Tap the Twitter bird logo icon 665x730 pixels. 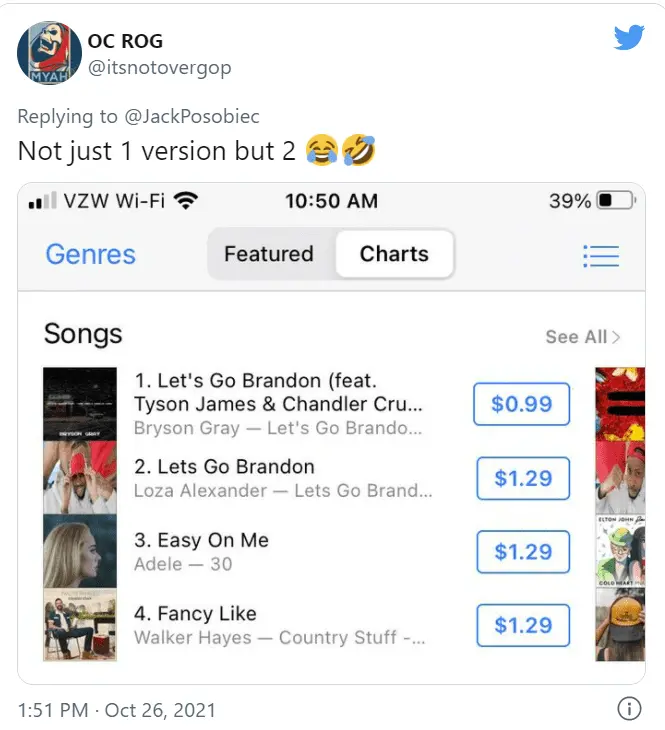[x=628, y=38]
